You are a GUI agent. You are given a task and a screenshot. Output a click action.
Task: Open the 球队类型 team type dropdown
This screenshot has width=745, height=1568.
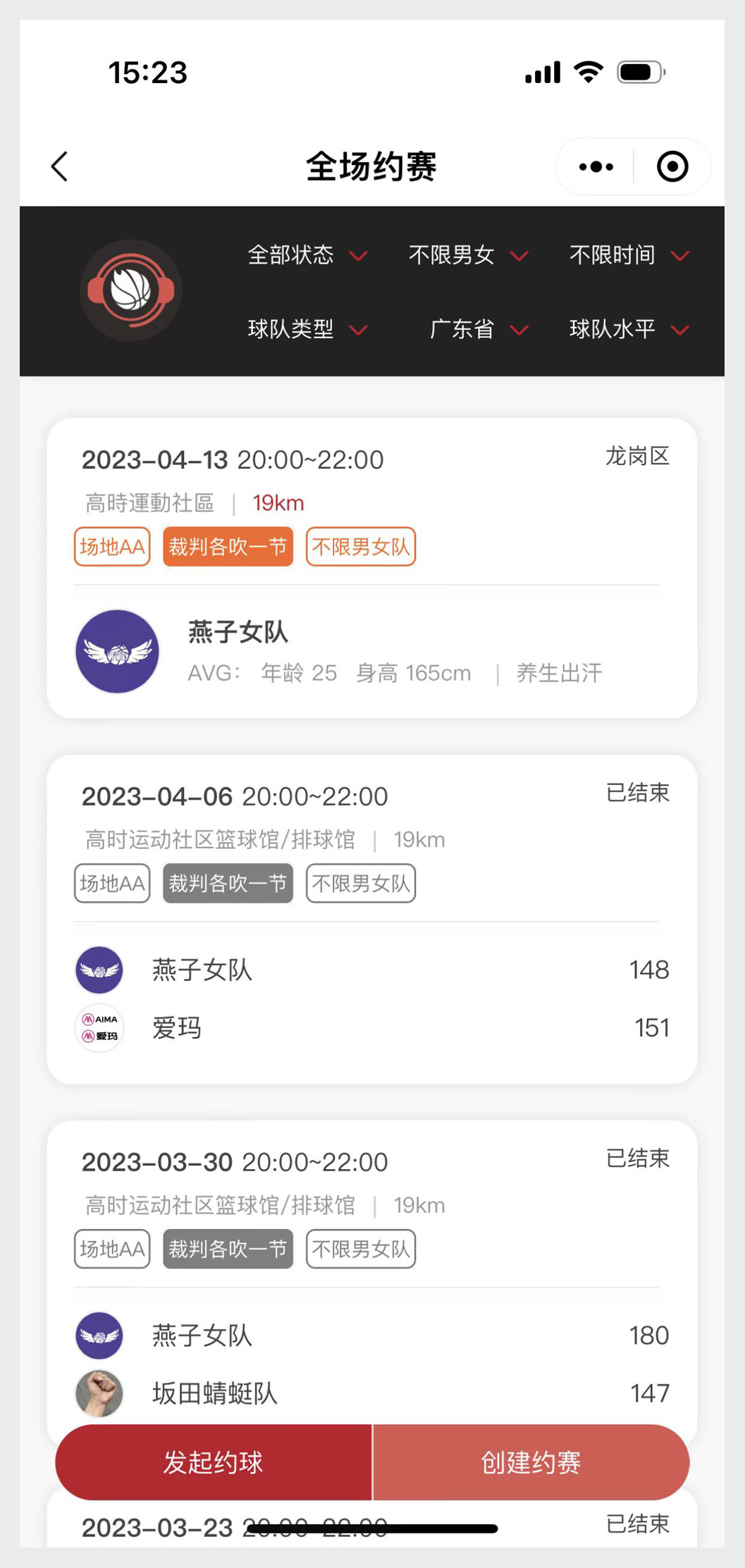307,329
